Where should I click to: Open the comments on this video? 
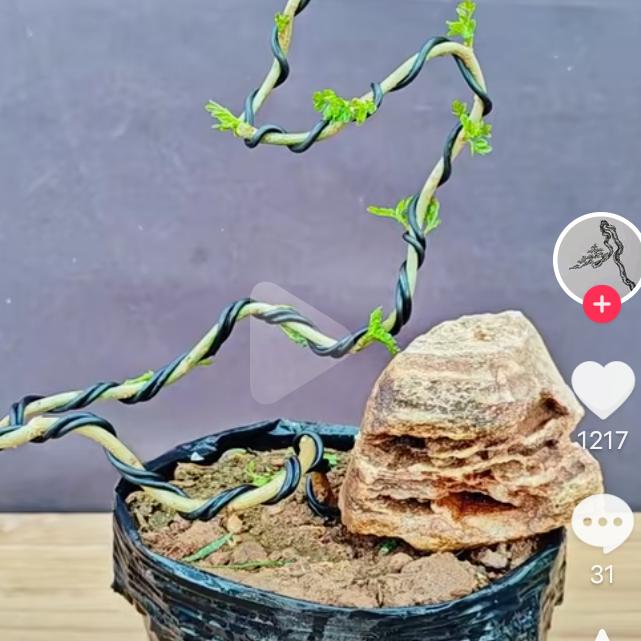coord(602,523)
